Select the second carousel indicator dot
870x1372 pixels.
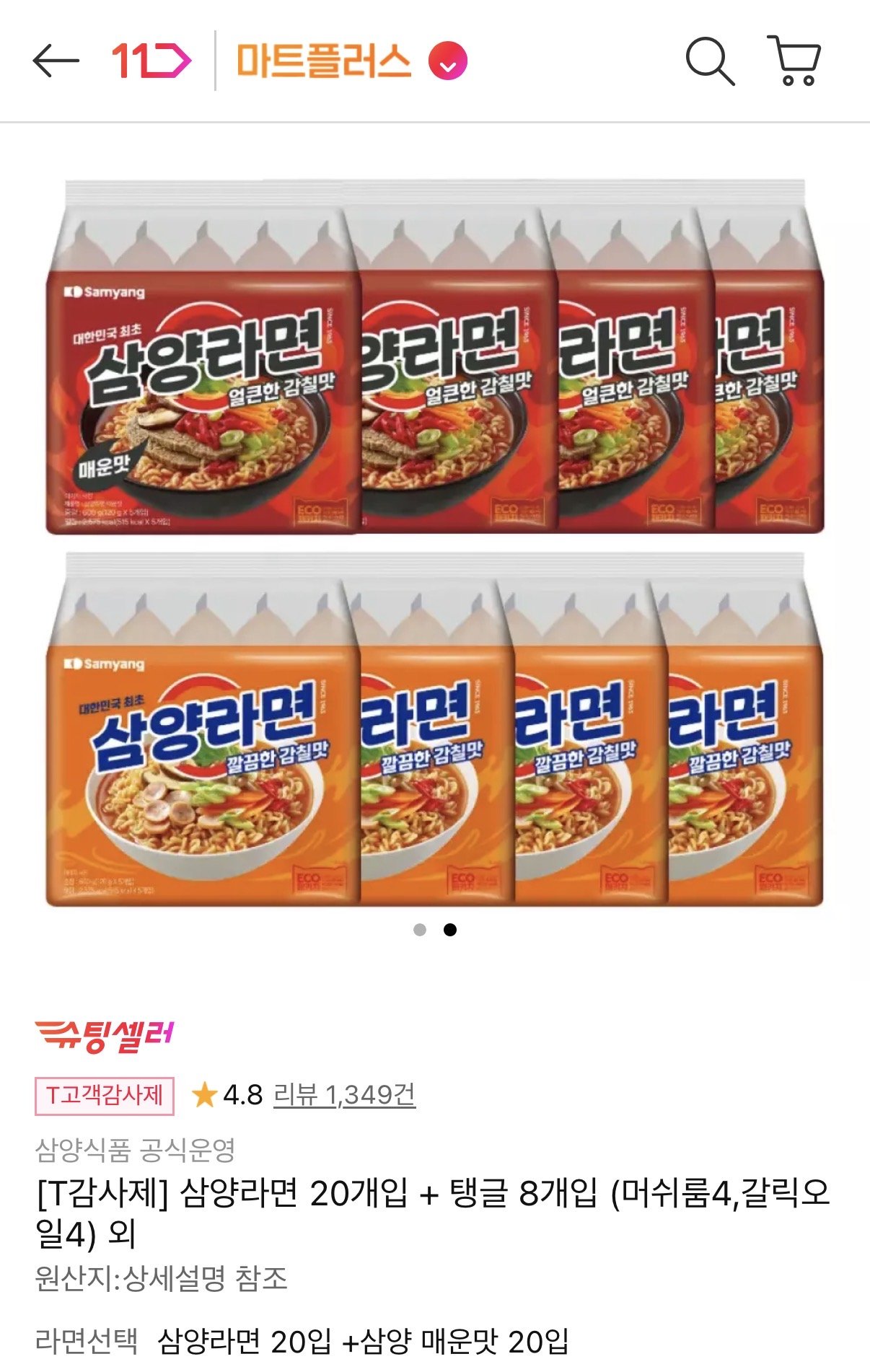(452, 931)
